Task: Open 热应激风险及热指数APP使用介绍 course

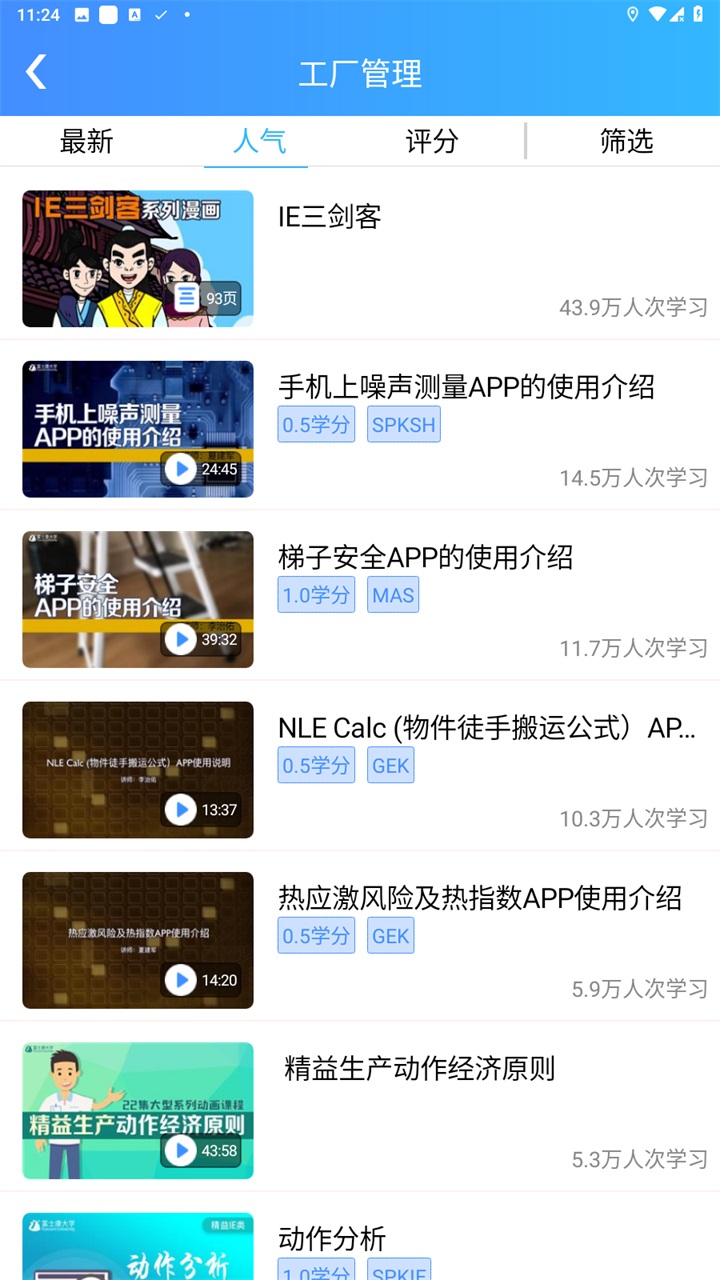Action: pos(479,898)
